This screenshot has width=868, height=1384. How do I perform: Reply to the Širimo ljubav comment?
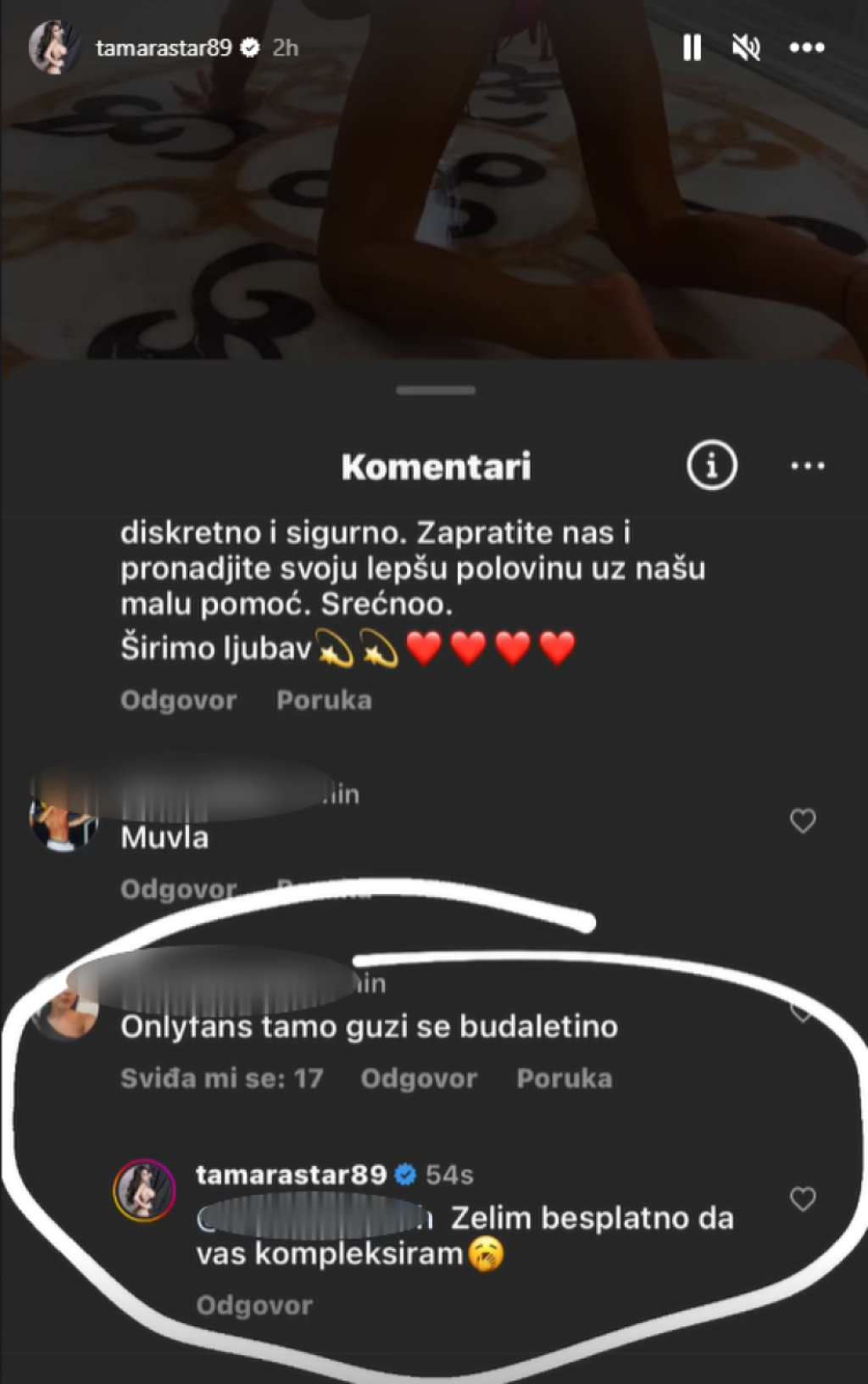[x=178, y=700]
